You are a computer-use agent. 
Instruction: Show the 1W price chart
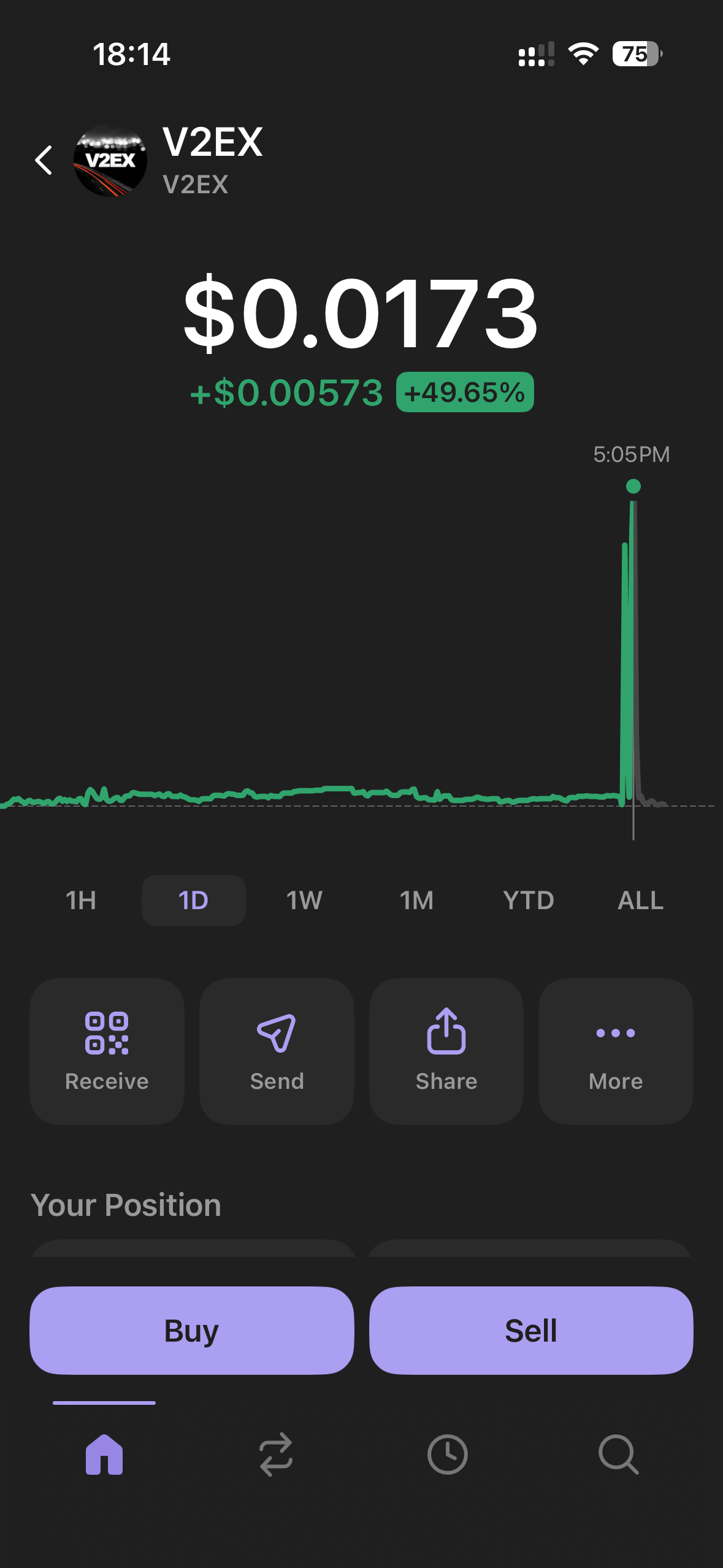pos(304,901)
